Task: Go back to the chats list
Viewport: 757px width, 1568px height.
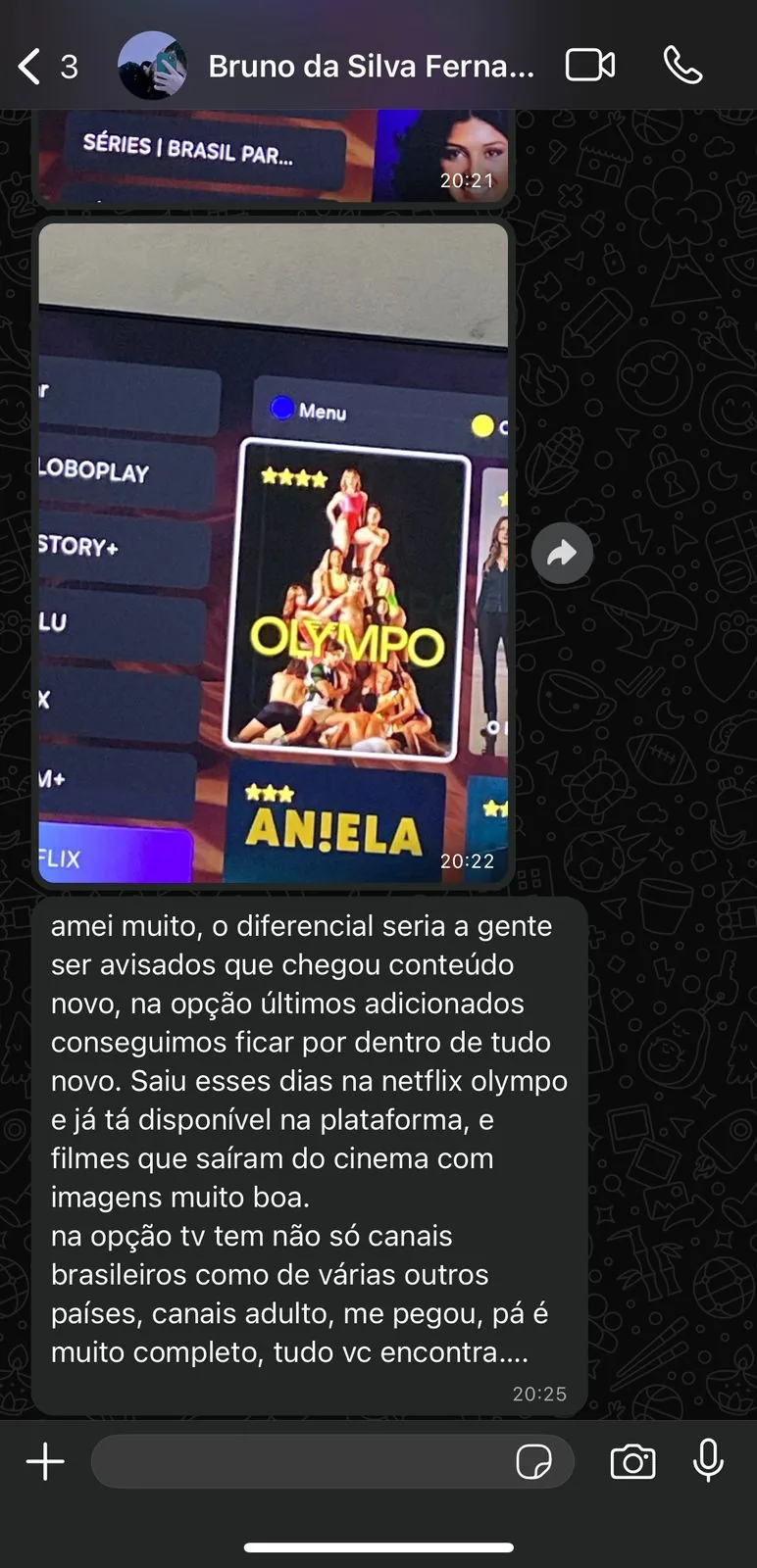Action: pos(46,67)
